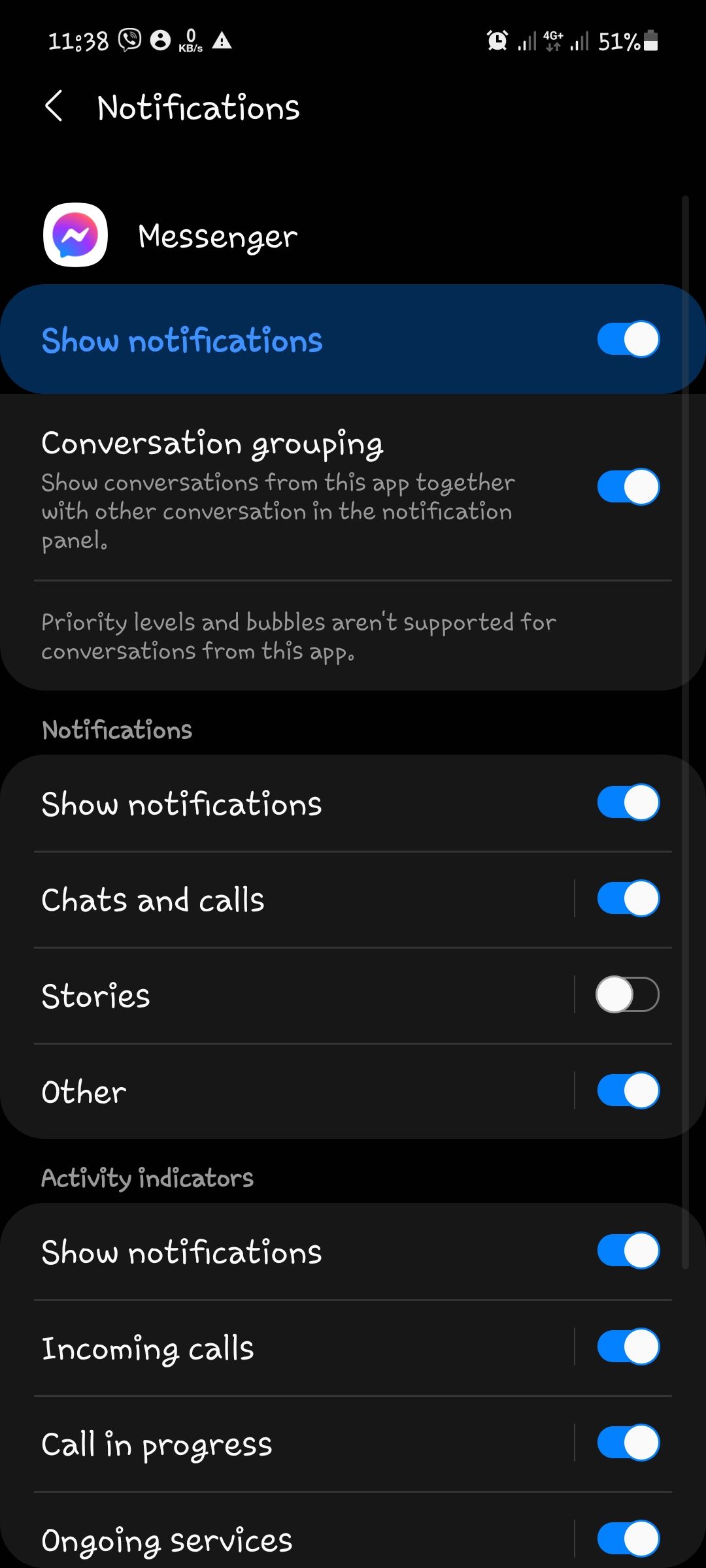Tap the 4G+ network indicator

(x=551, y=39)
